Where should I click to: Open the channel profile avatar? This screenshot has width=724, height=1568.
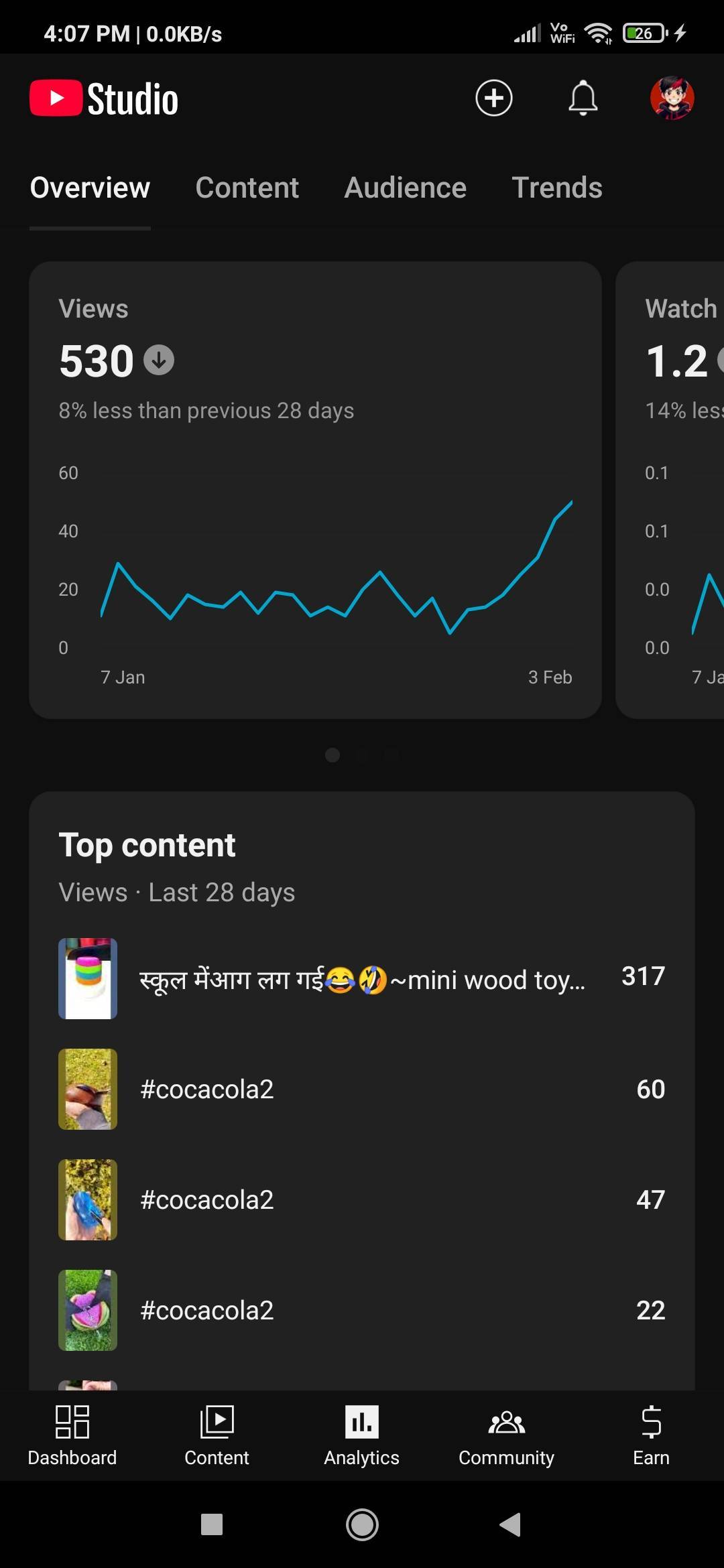tap(672, 98)
